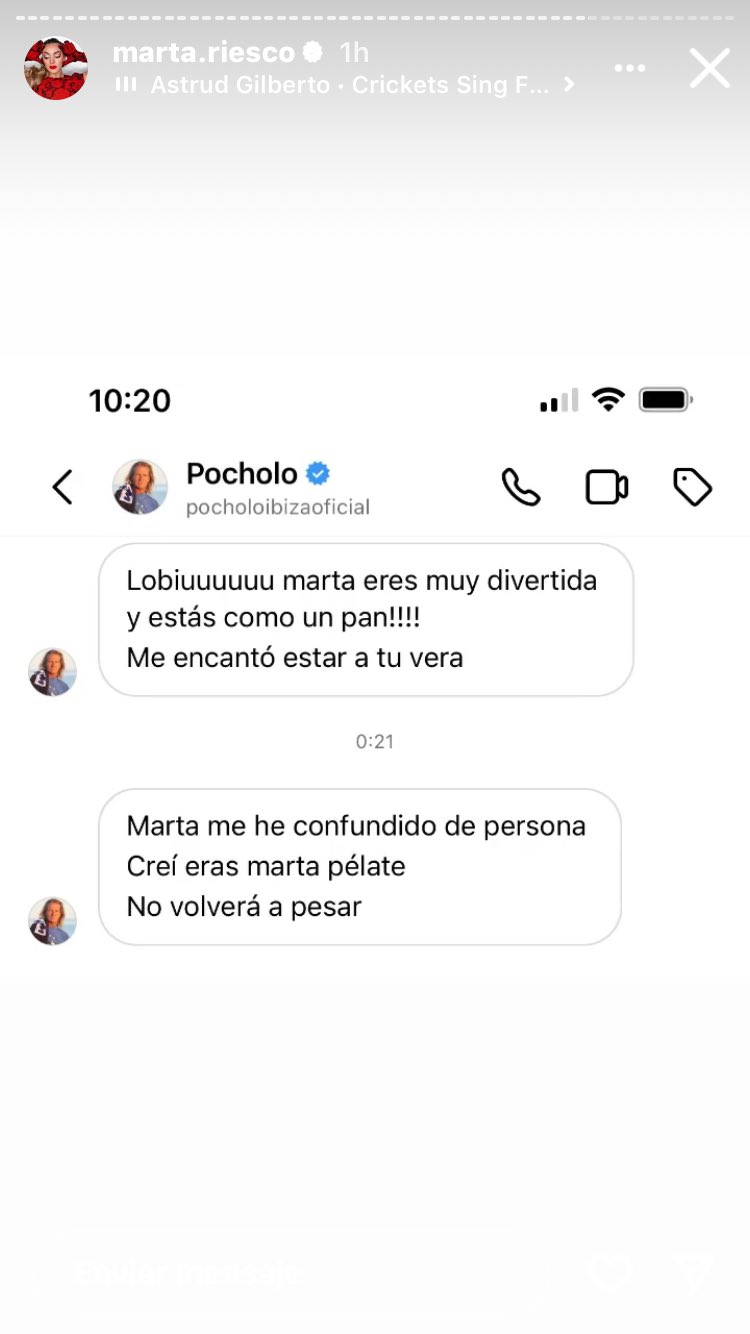Tap the battery indicator

click(x=664, y=398)
